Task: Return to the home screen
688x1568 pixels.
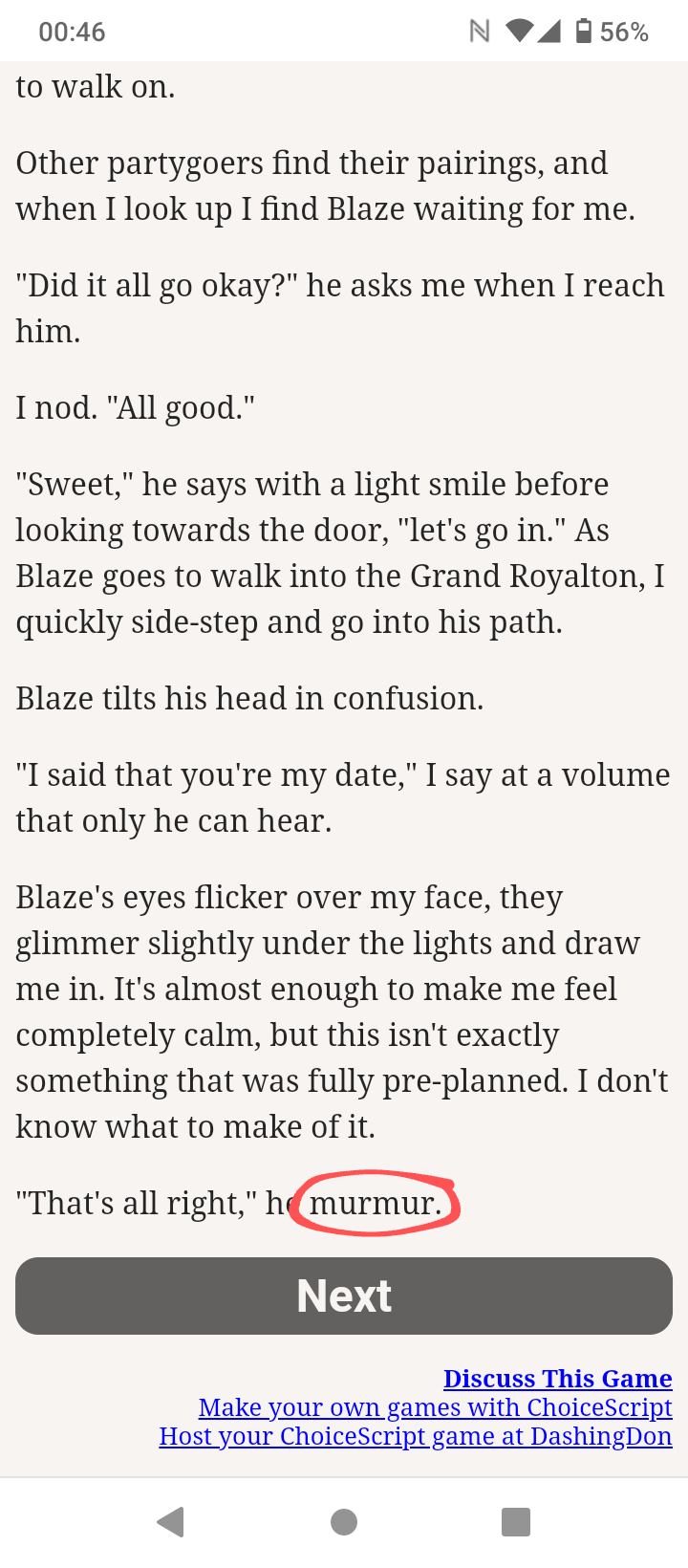Action: click(344, 1521)
